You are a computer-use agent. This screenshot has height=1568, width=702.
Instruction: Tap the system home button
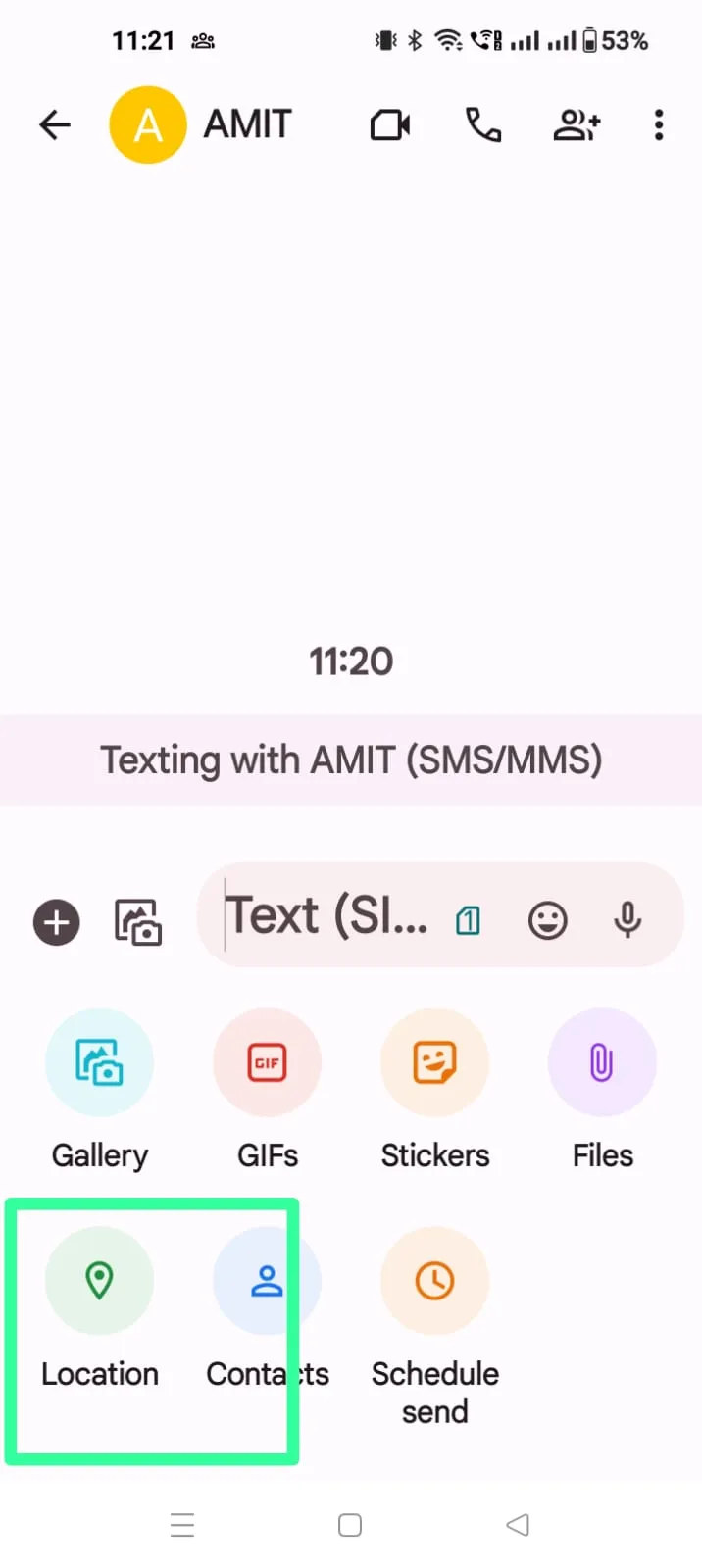(x=350, y=1525)
